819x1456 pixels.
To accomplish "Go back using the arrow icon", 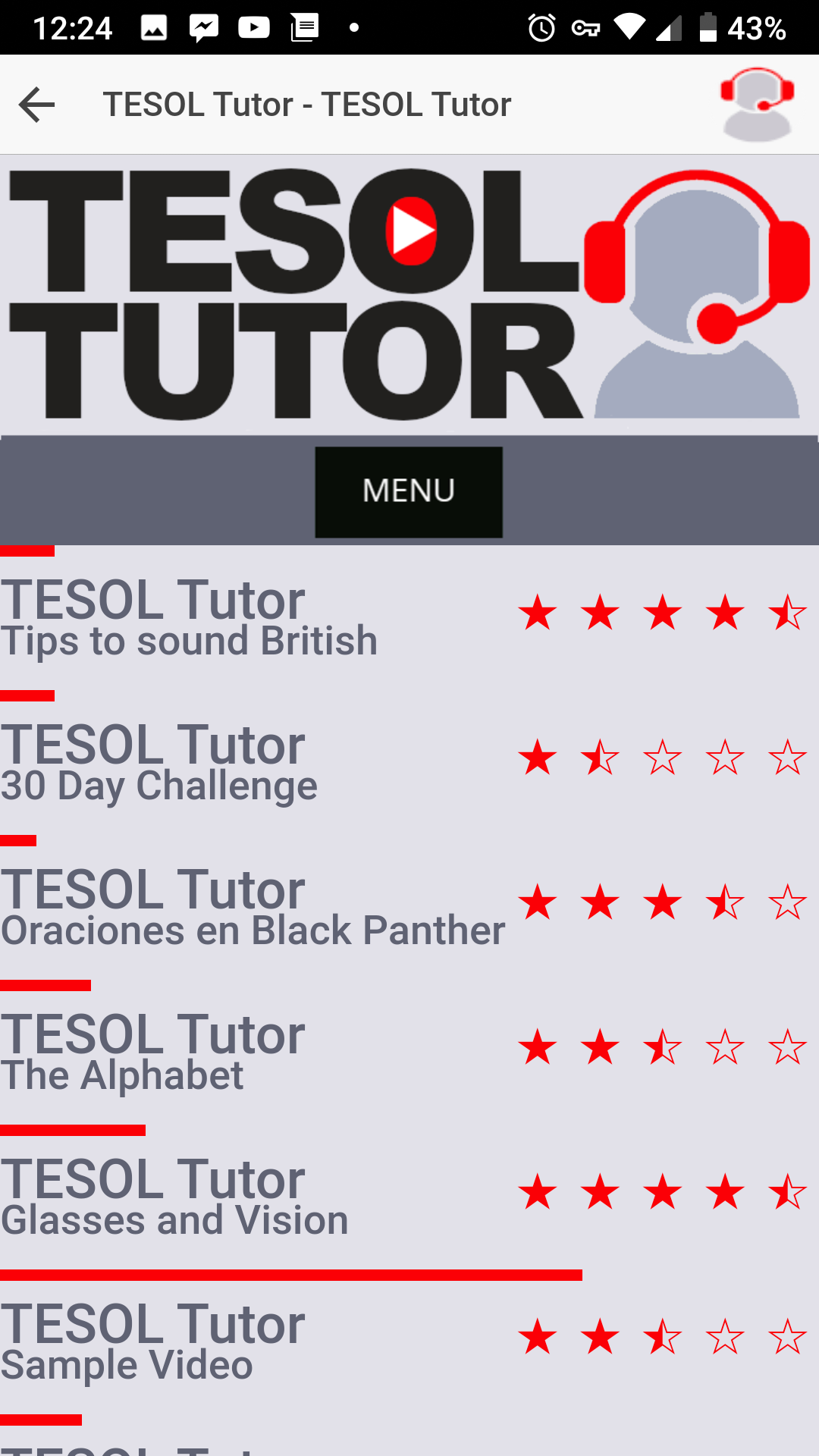I will [x=36, y=105].
